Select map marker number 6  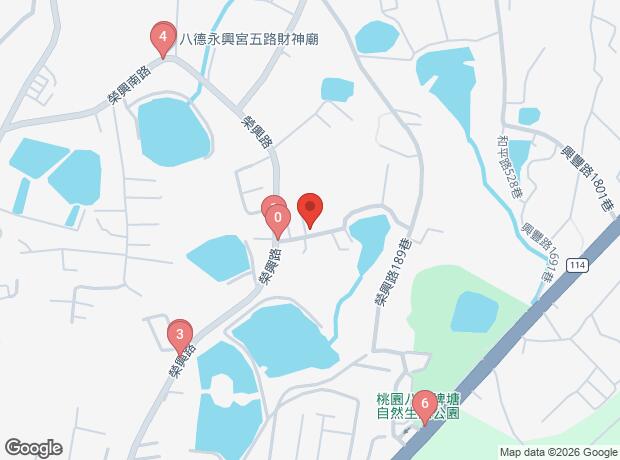tap(425, 407)
